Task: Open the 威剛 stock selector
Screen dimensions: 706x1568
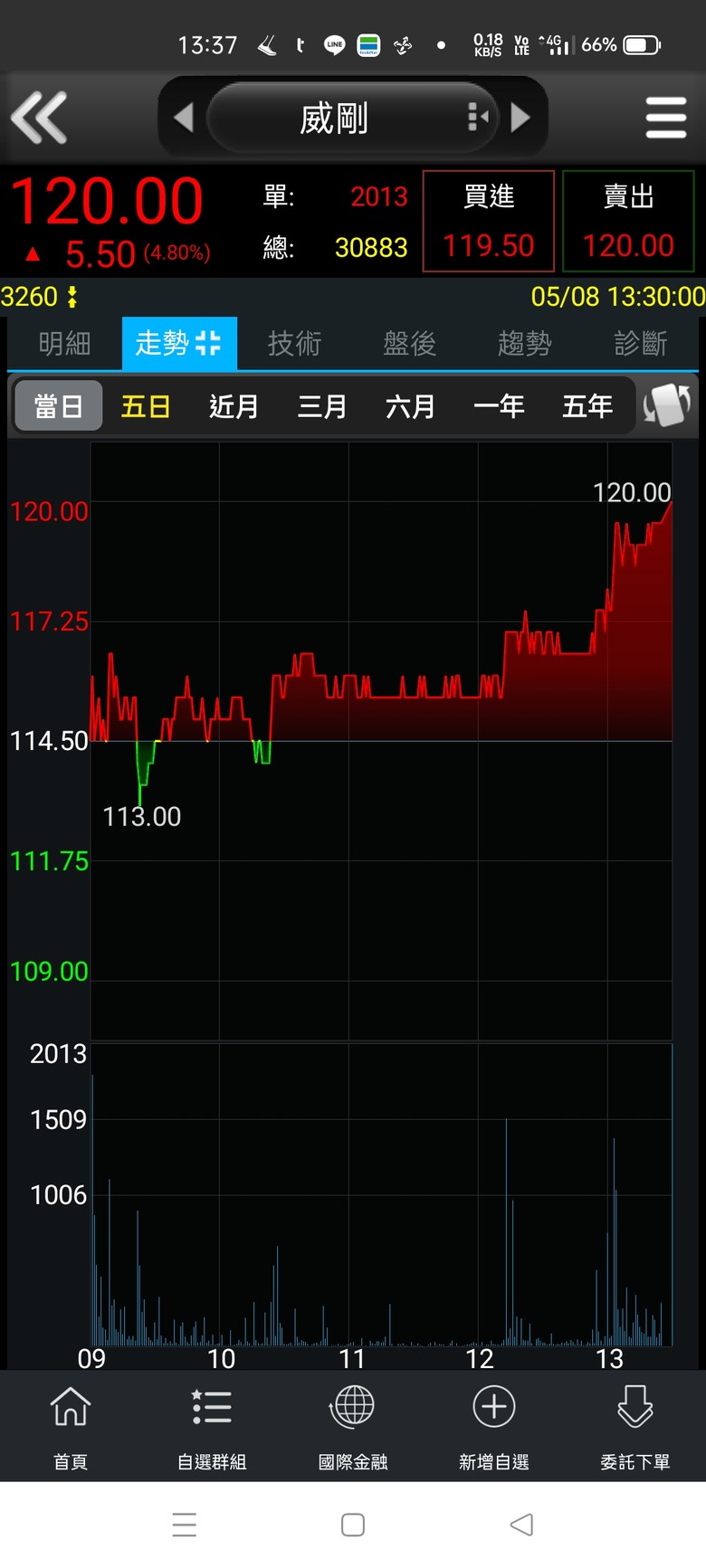Action: click(x=352, y=118)
